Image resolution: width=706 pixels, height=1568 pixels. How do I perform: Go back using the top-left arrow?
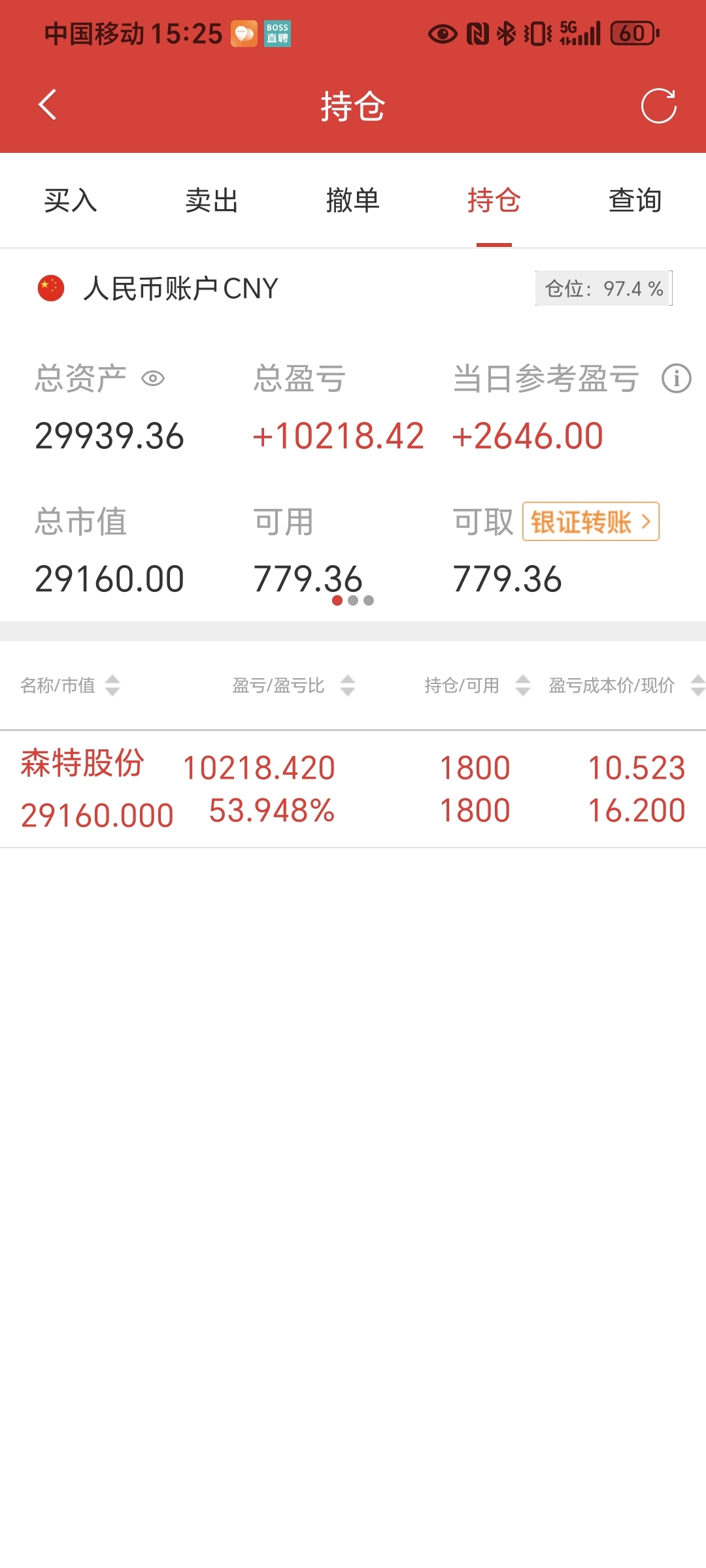click(x=48, y=105)
